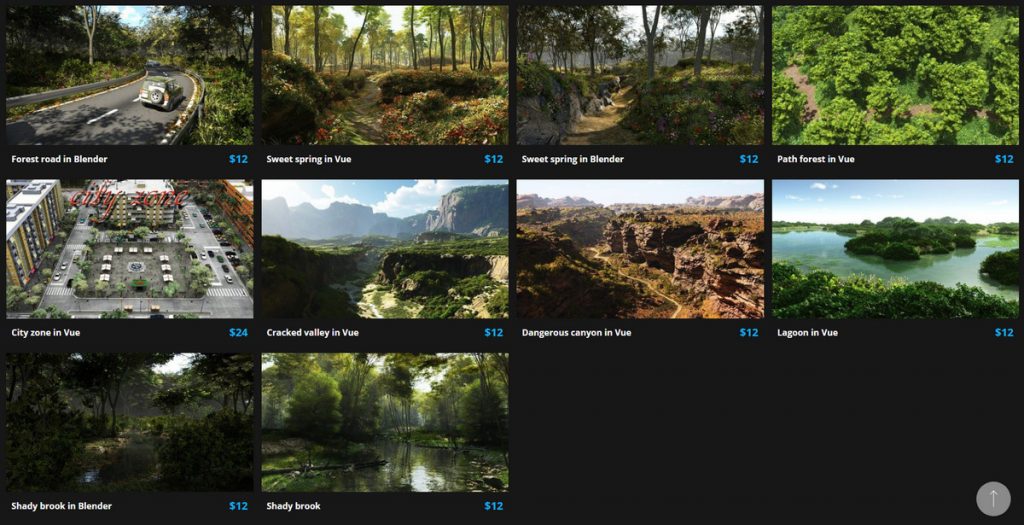This screenshot has height=525, width=1024.
Task: Select the Path forest in Vue tile
Action: pos(895,76)
